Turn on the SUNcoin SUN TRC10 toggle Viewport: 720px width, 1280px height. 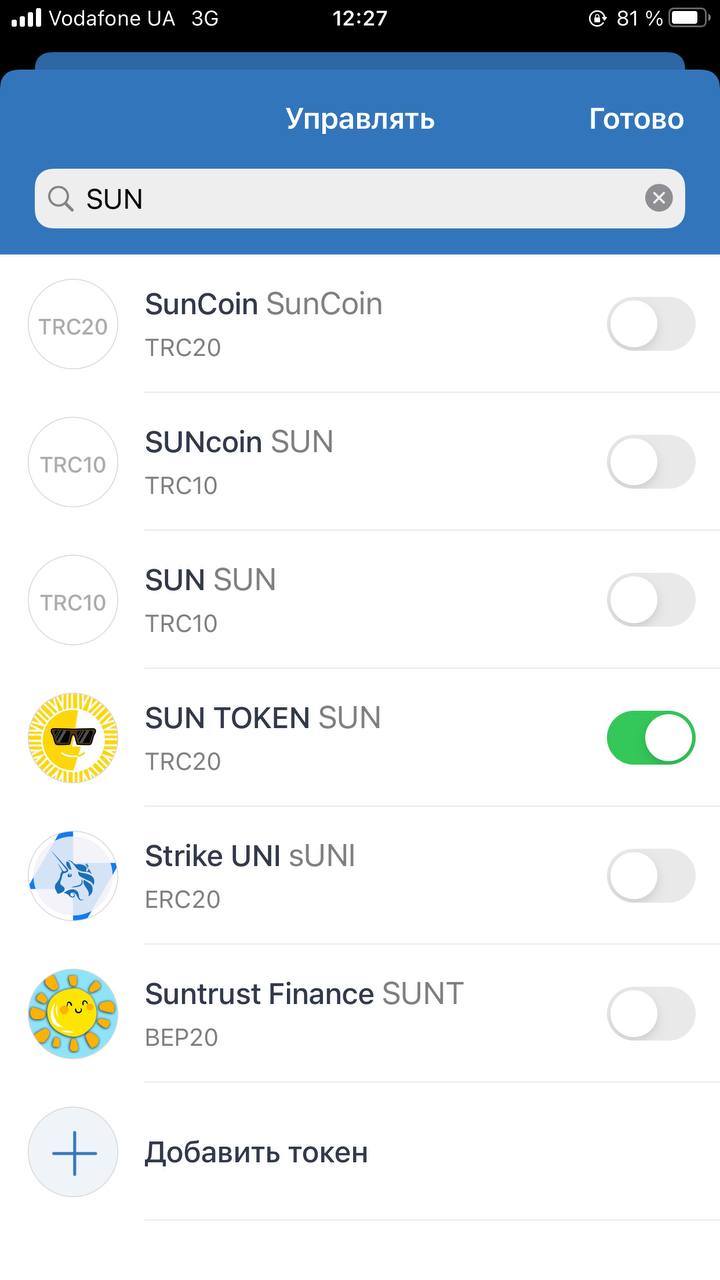(x=651, y=462)
